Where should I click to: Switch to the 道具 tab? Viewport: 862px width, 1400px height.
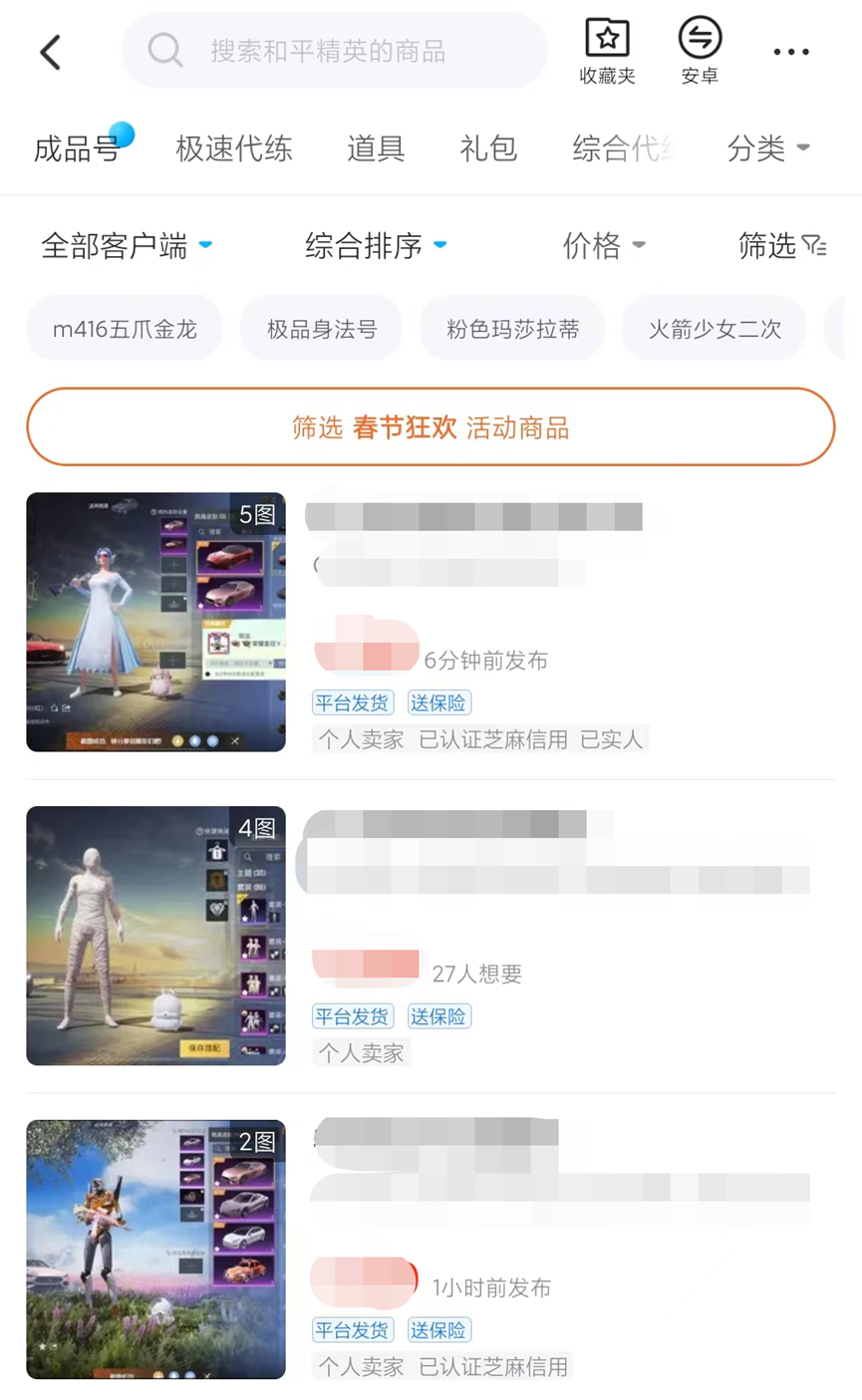click(x=376, y=148)
